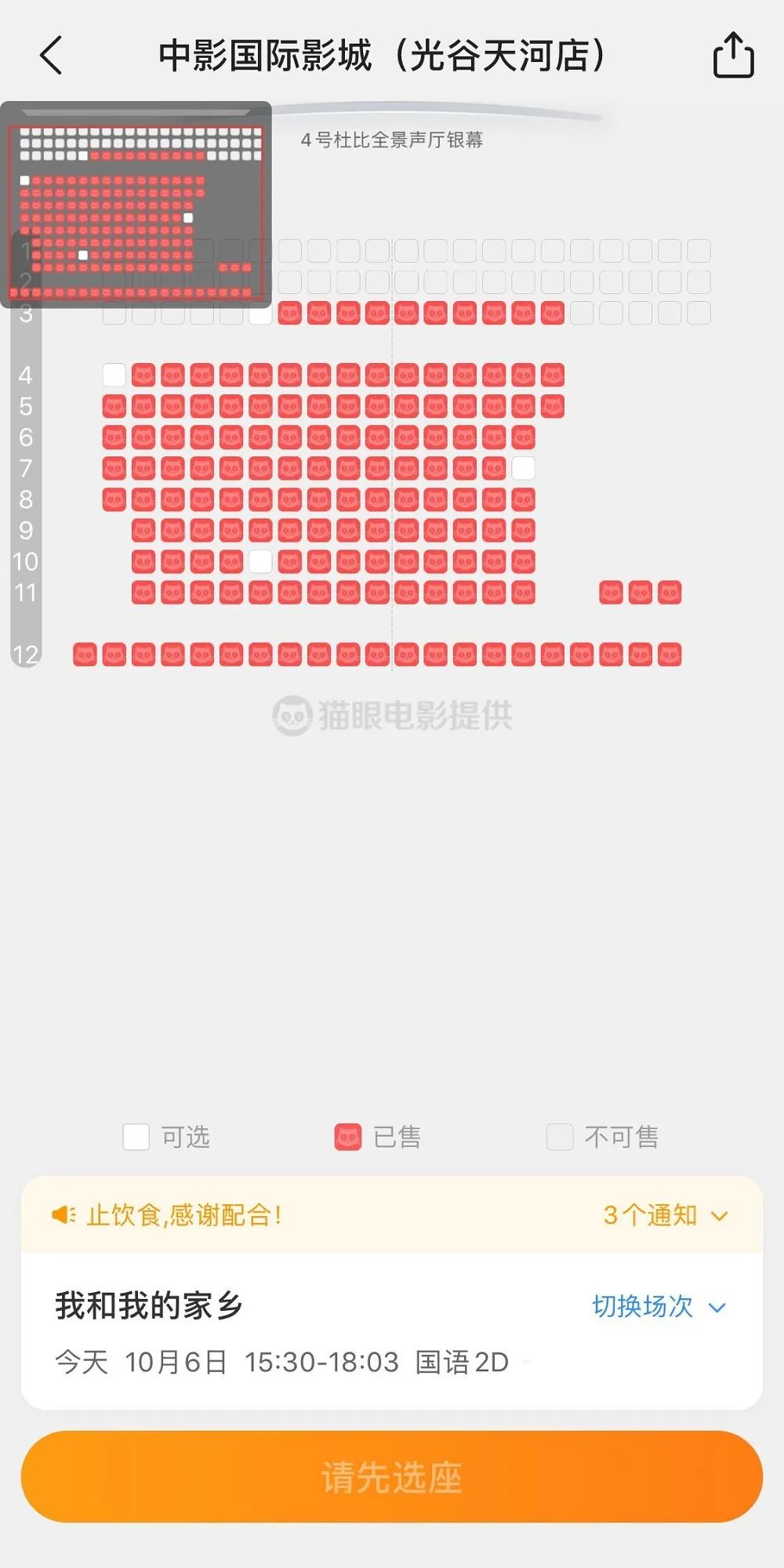Tap the 请先选座 button

pyautogui.click(x=392, y=1476)
